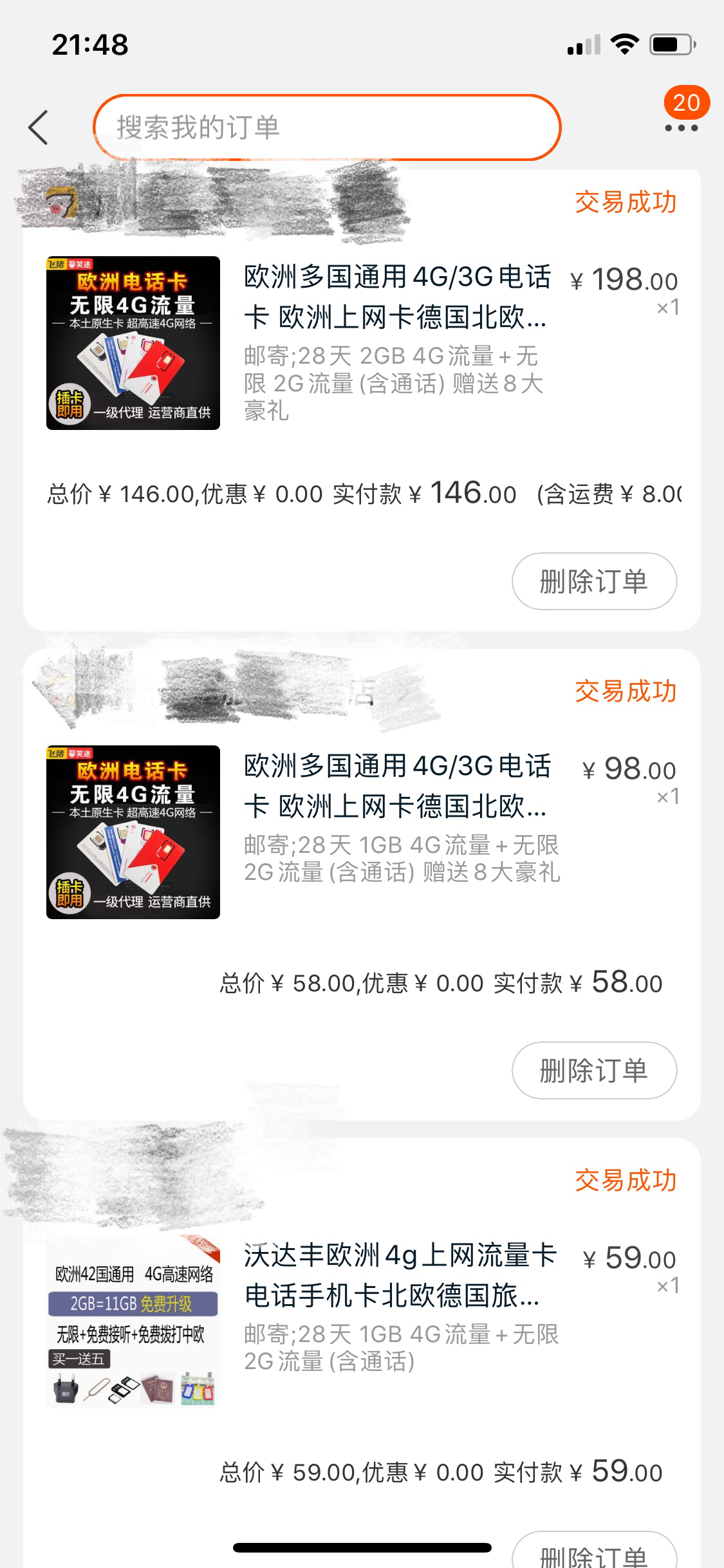Delete the order paid ¥59.00

(594, 1554)
